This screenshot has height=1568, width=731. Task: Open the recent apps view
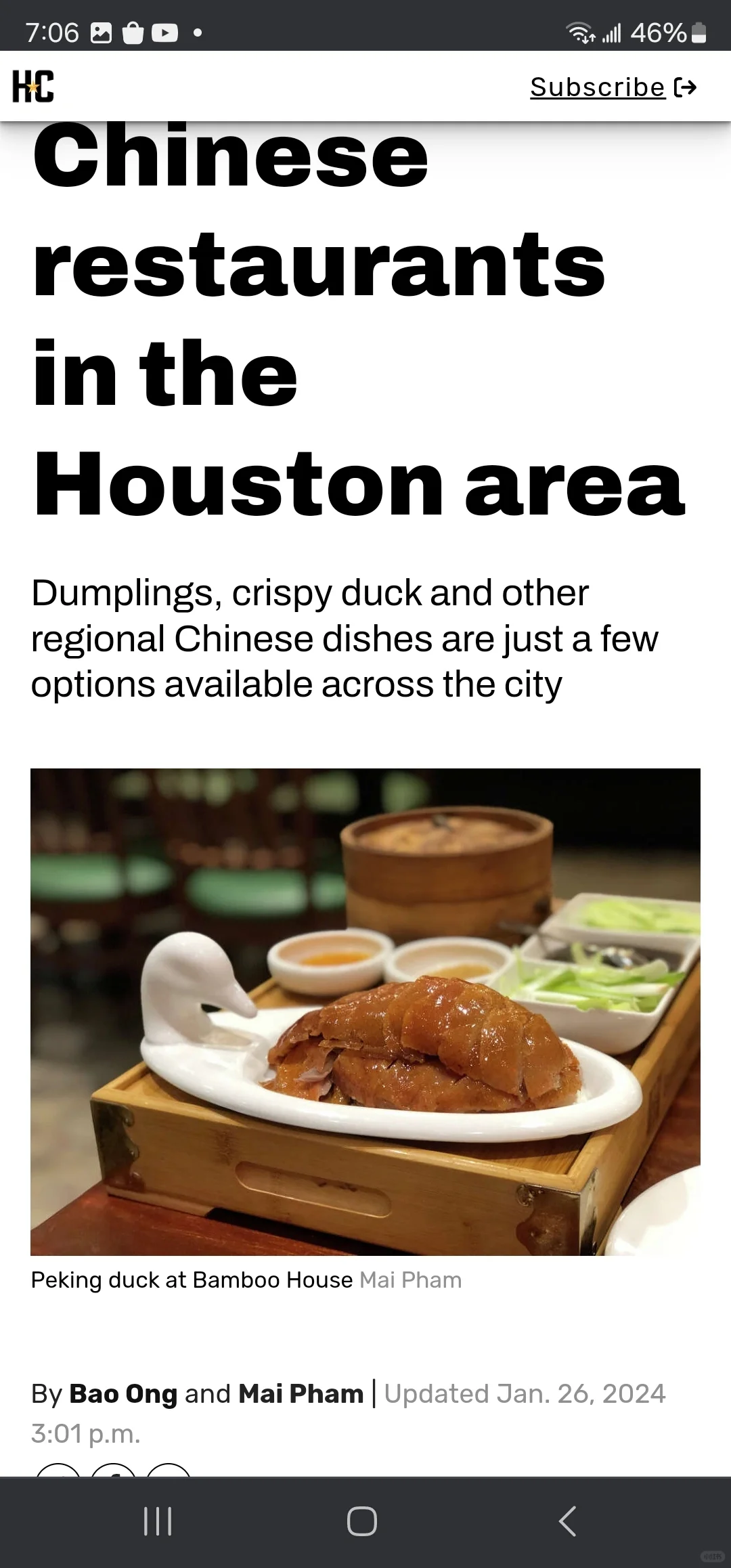pyautogui.click(x=158, y=1521)
